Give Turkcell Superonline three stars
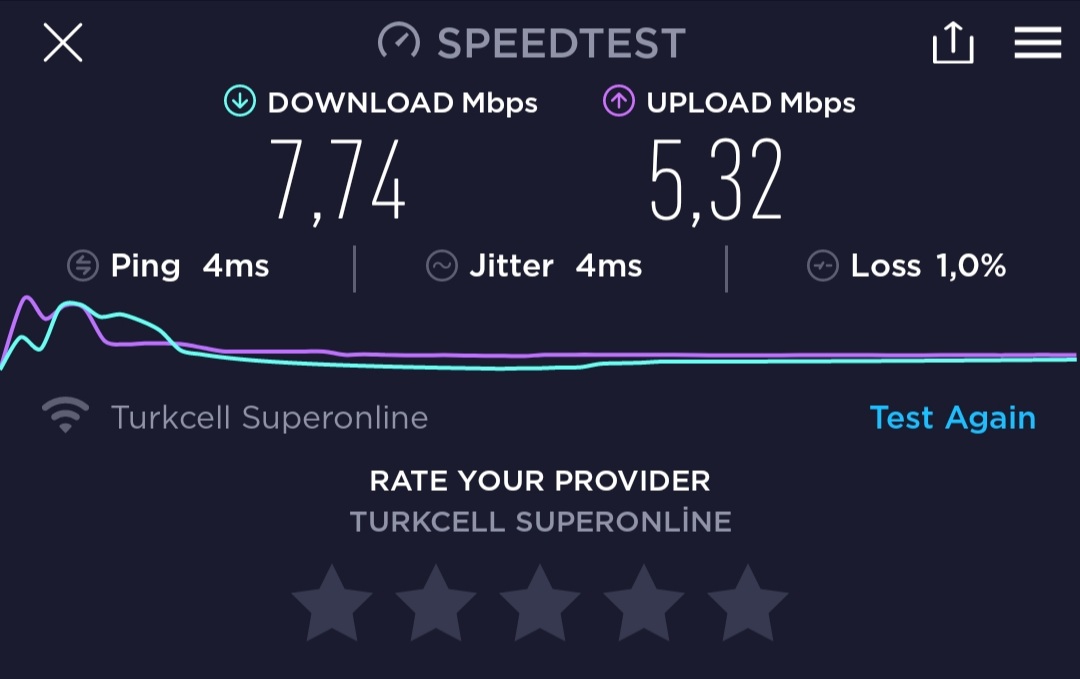 [540, 603]
